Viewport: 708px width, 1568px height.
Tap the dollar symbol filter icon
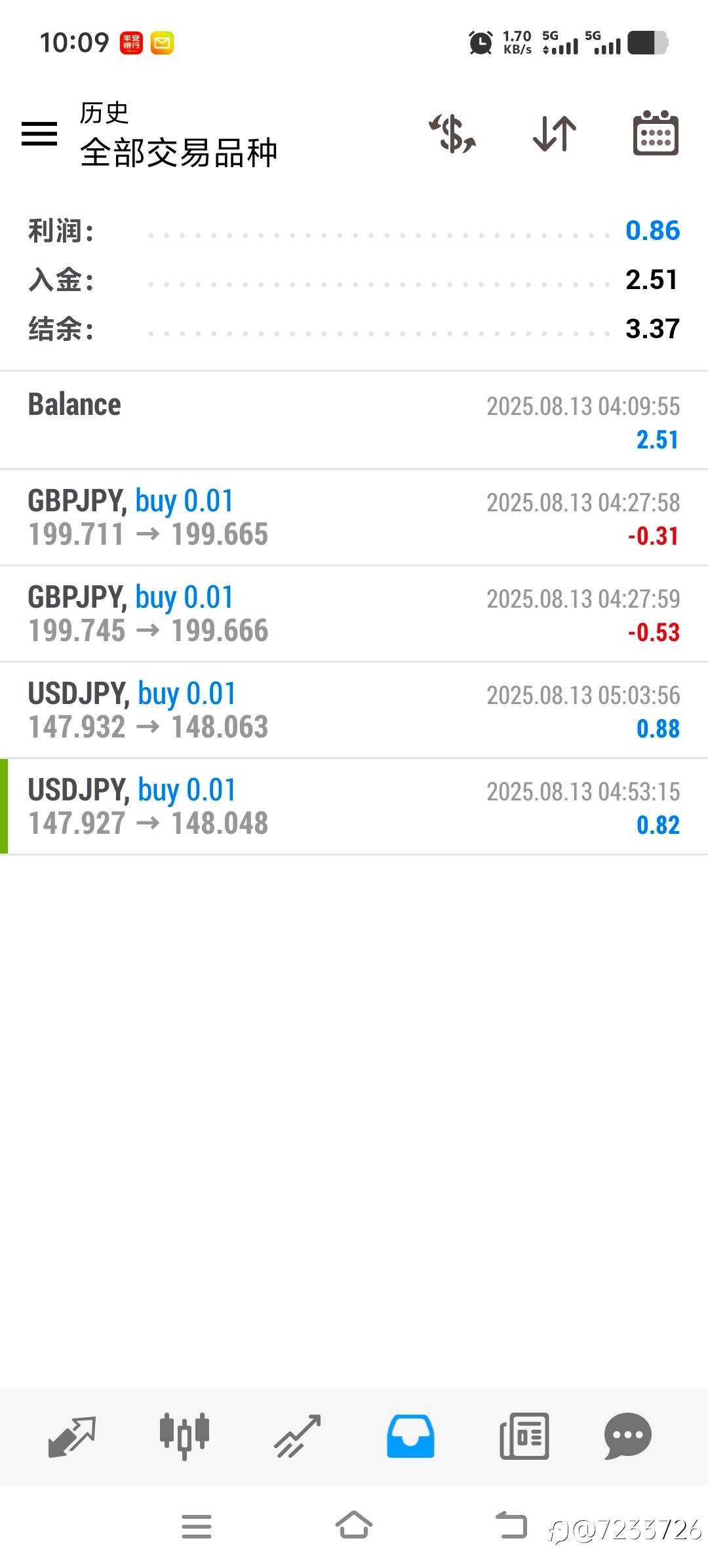click(x=453, y=134)
